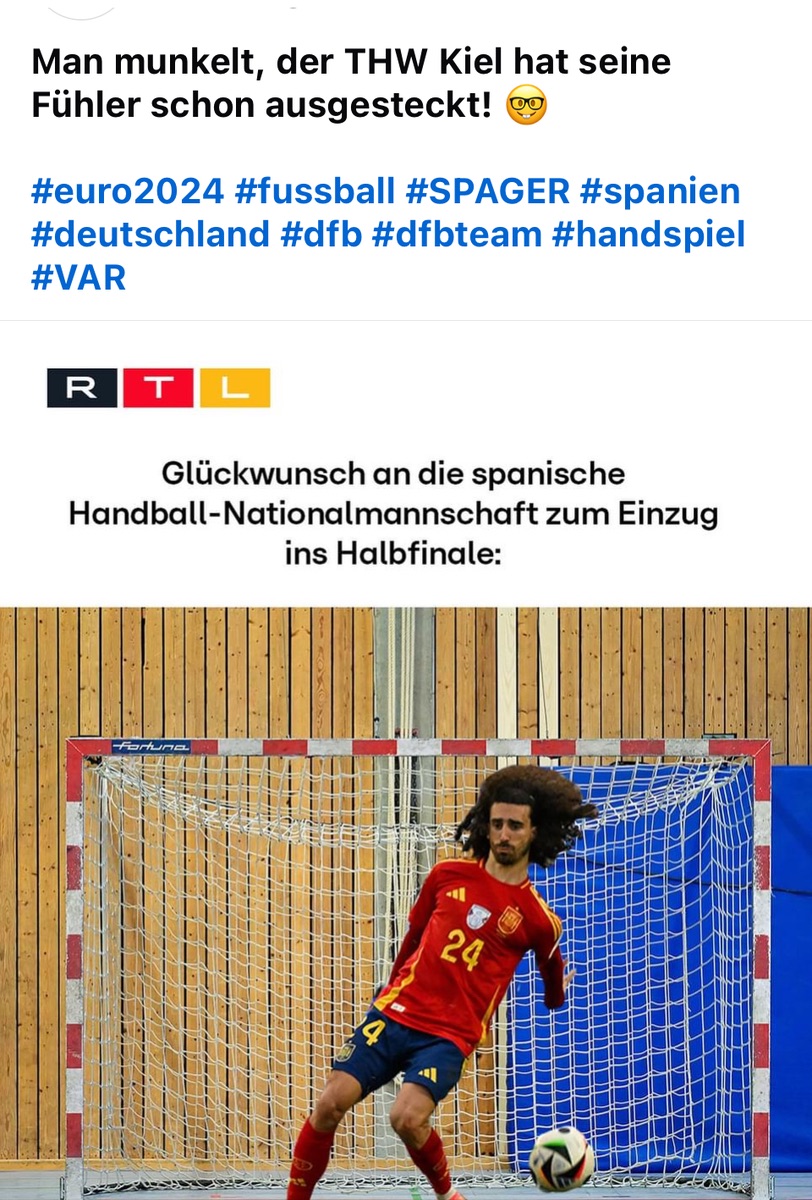The height and width of the screenshot is (1200, 812).
Task: Follow the #deutschland hashtag link
Action: pyautogui.click(x=151, y=234)
